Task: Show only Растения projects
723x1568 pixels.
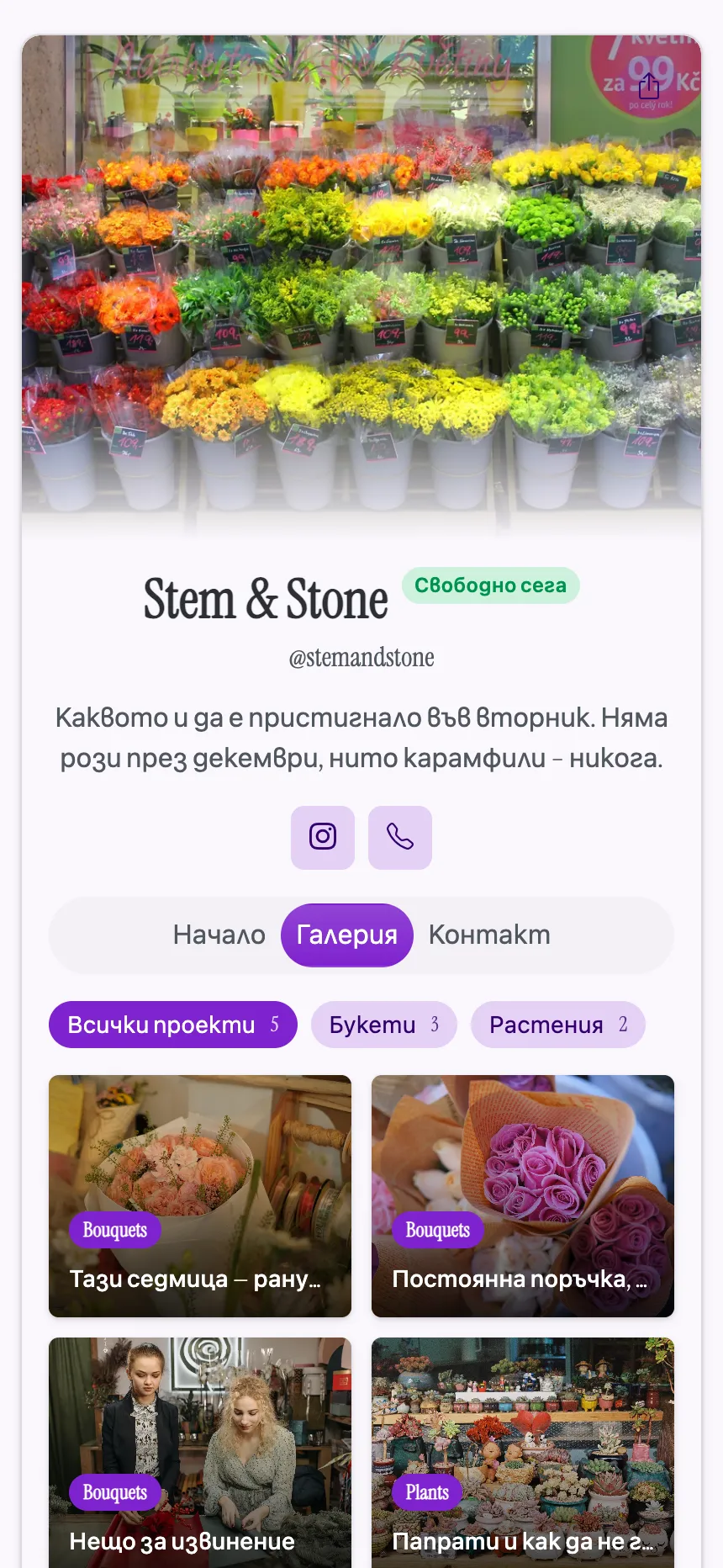Action: [x=558, y=1025]
